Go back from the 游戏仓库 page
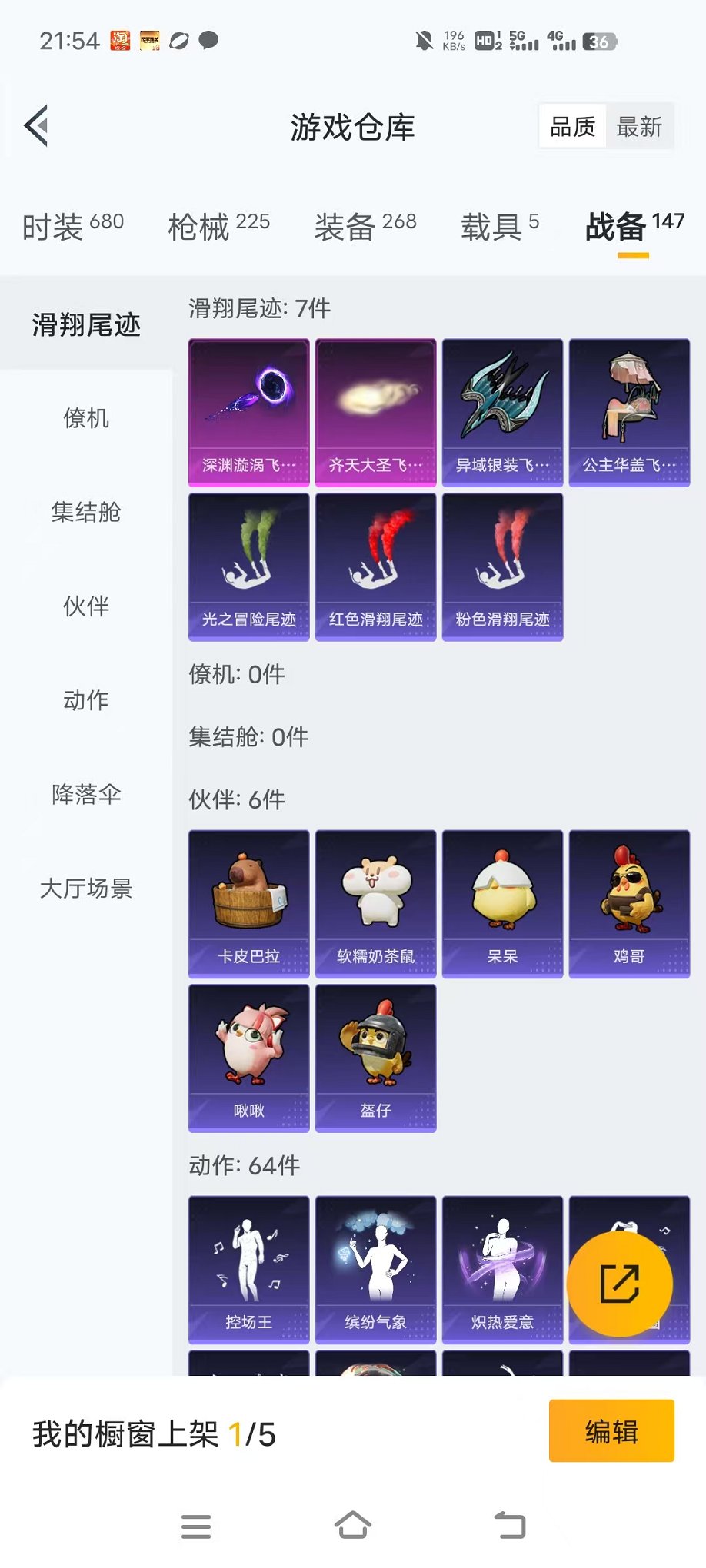Image resolution: width=706 pixels, height=1568 pixels. [37, 125]
